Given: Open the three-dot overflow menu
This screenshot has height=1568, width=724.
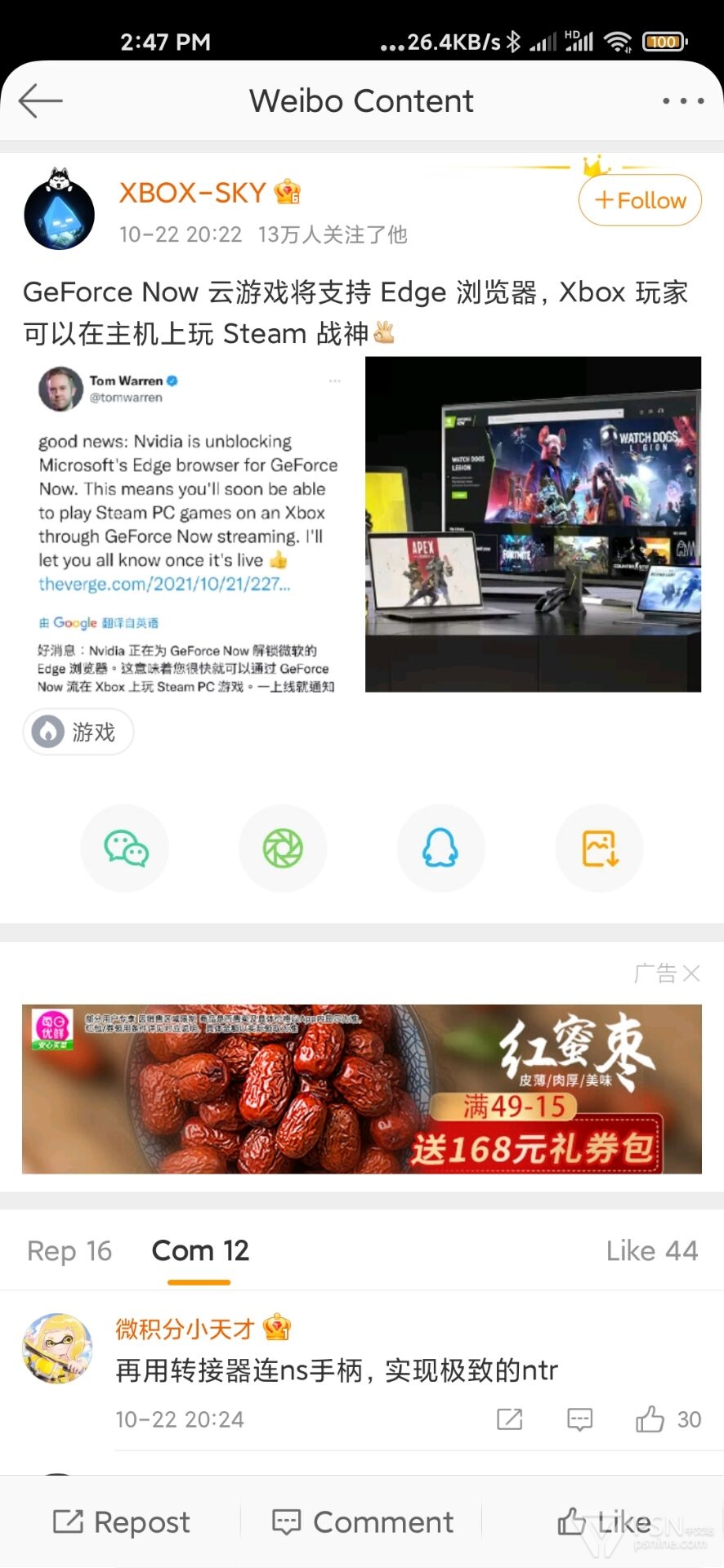Looking at the screenshot, I should [683, 101].
